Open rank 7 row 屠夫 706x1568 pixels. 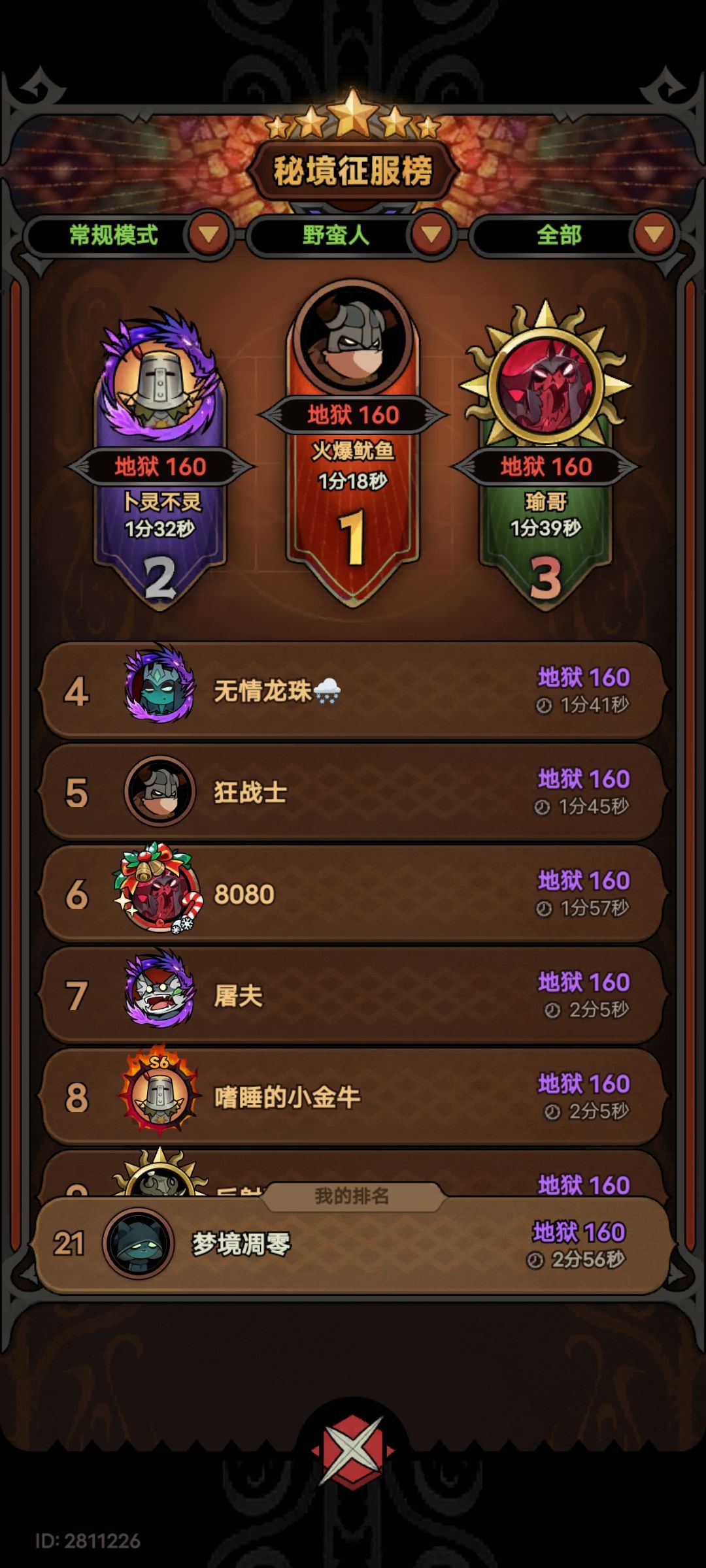(x=353, y=995)
